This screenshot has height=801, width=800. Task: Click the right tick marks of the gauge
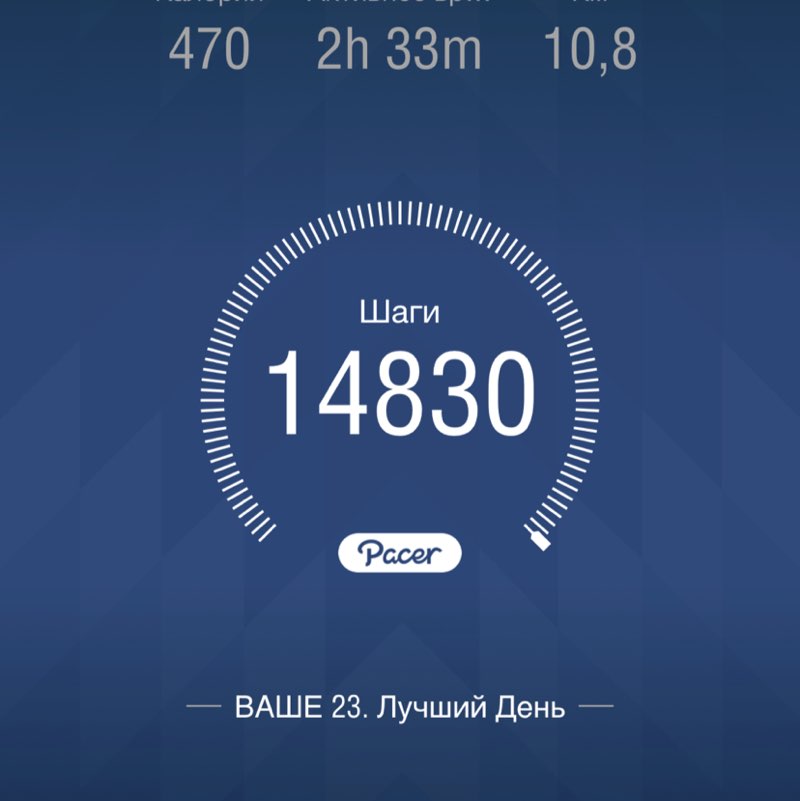586,390
